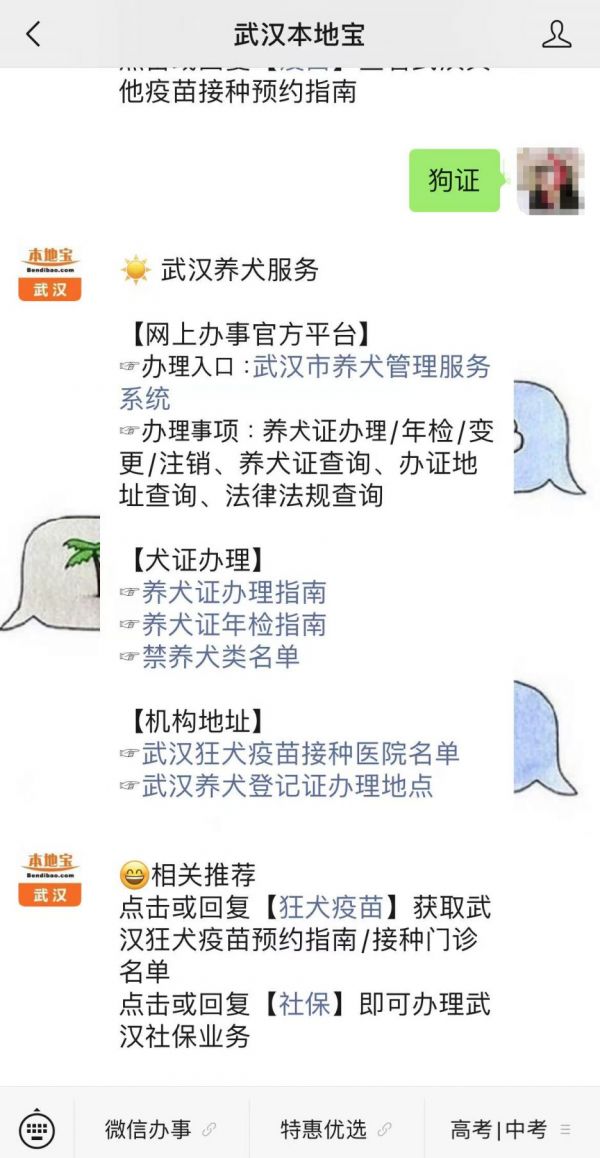View 禁养犬类名单 link
Viewport: 600px width, 1158px height.
[x=220, y=657]
